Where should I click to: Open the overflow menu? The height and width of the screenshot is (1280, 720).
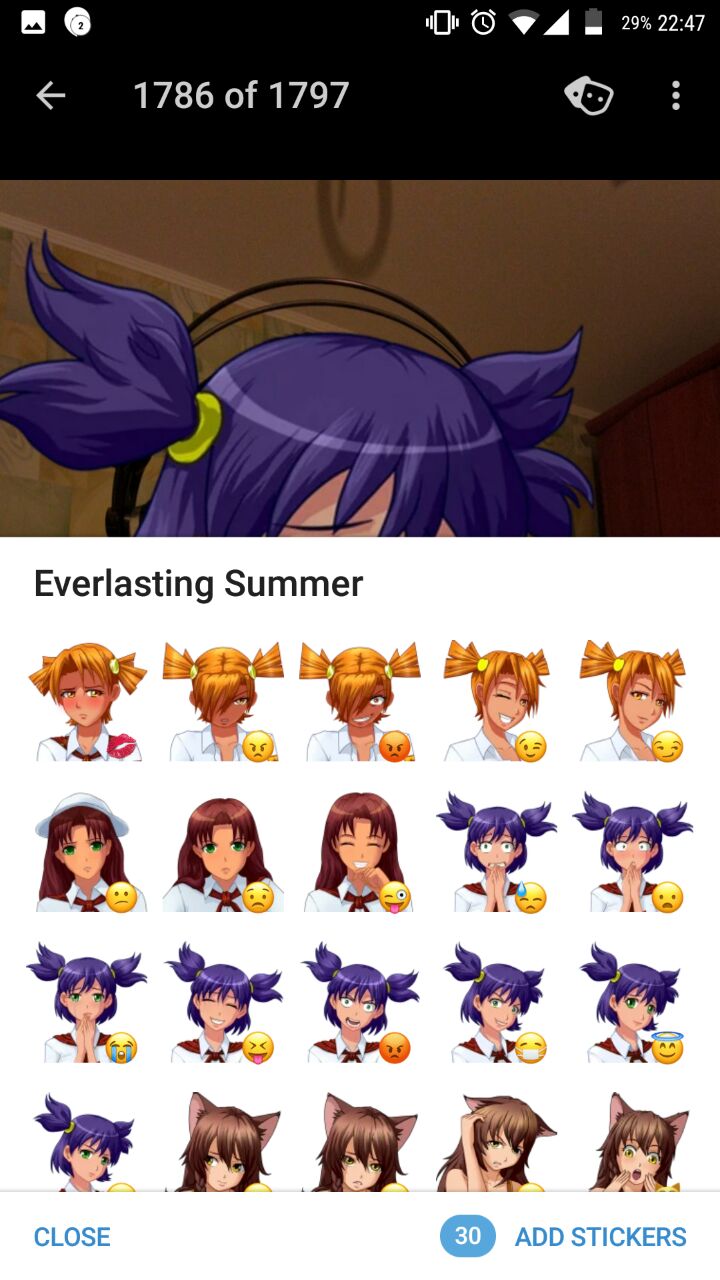676,96
